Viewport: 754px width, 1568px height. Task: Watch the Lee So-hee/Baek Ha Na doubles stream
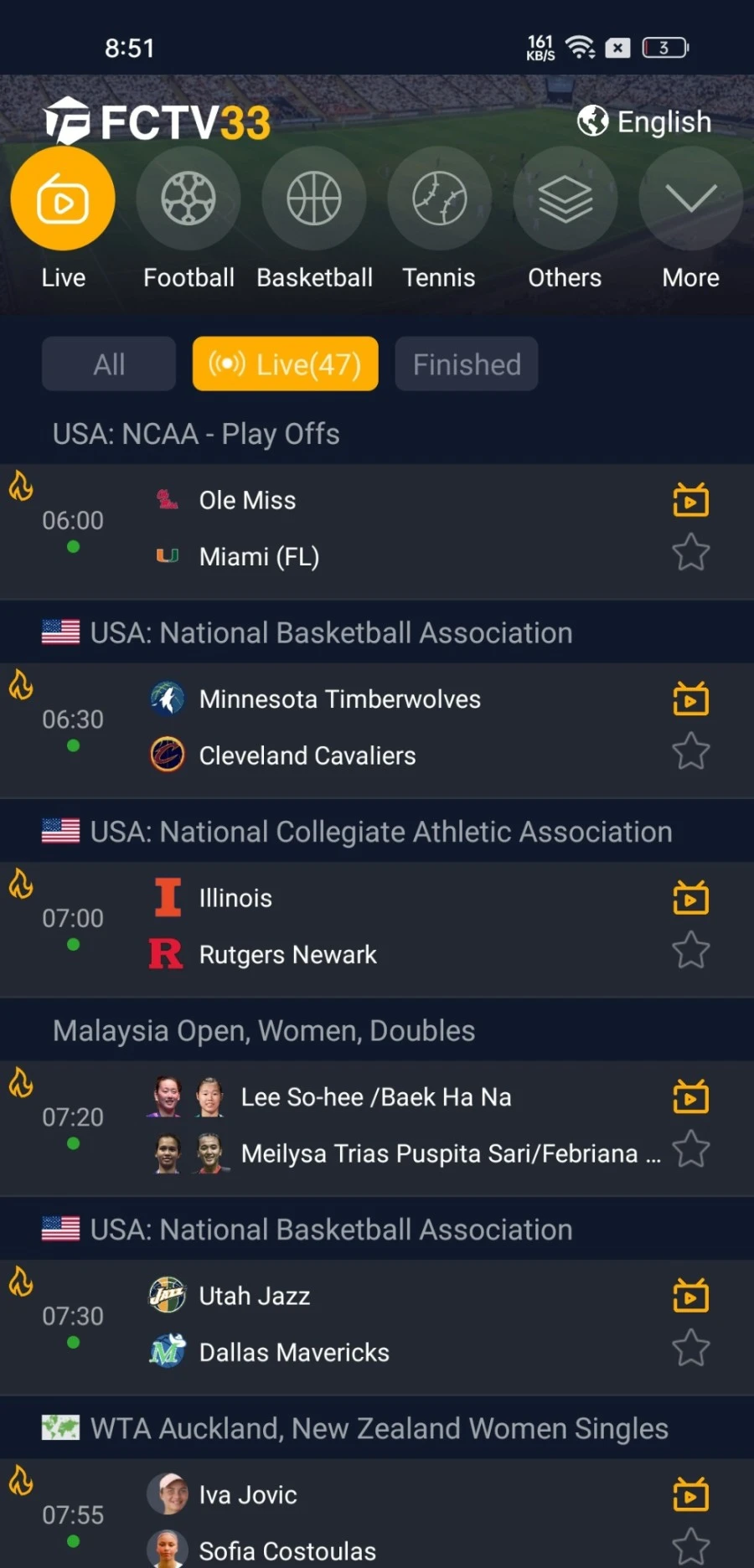pyautogui.click(x=691, y=1096)
